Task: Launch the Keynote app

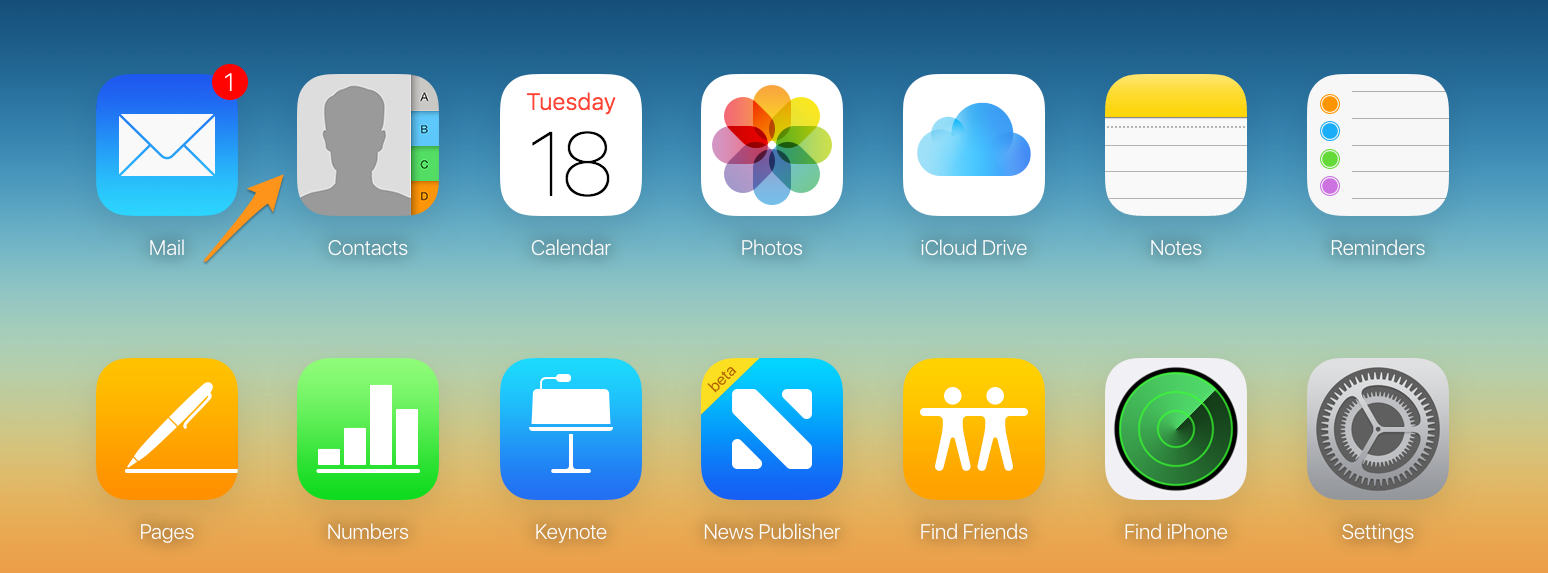Action: click(x=570, y=429)
